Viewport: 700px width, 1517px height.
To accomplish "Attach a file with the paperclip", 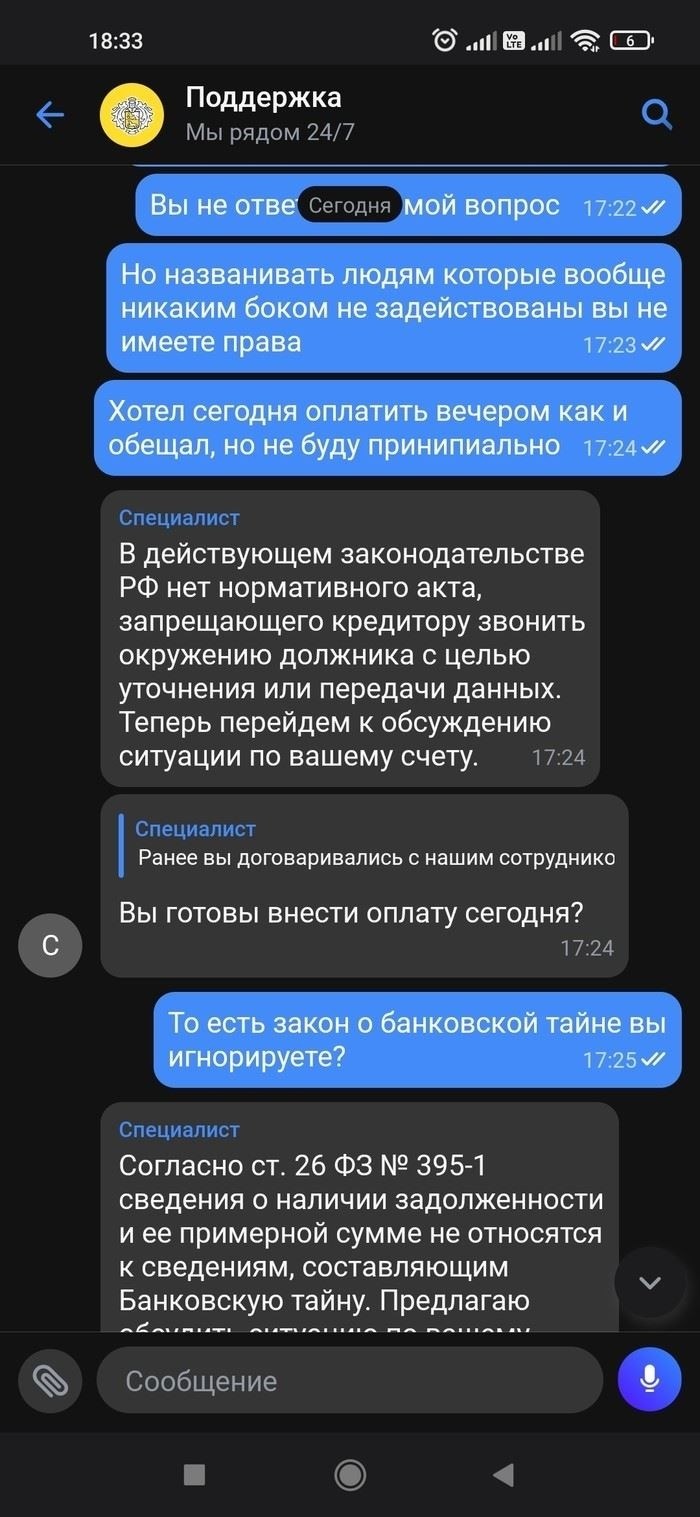I will click(x=49, y=1381).
